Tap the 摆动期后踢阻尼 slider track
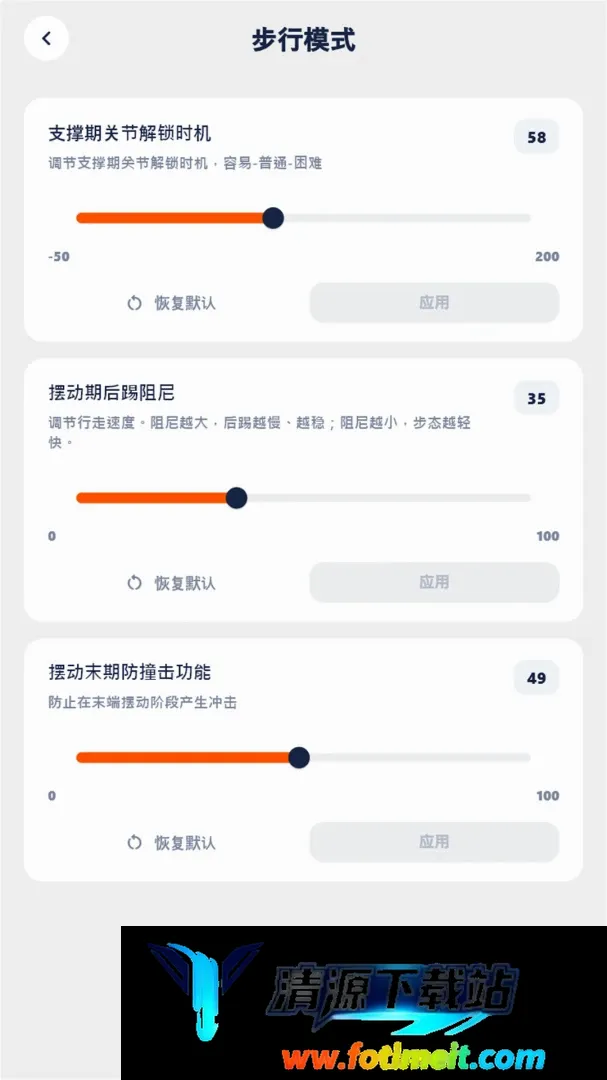The width and height of the screenshot is (607, 1080). (303, 498)
